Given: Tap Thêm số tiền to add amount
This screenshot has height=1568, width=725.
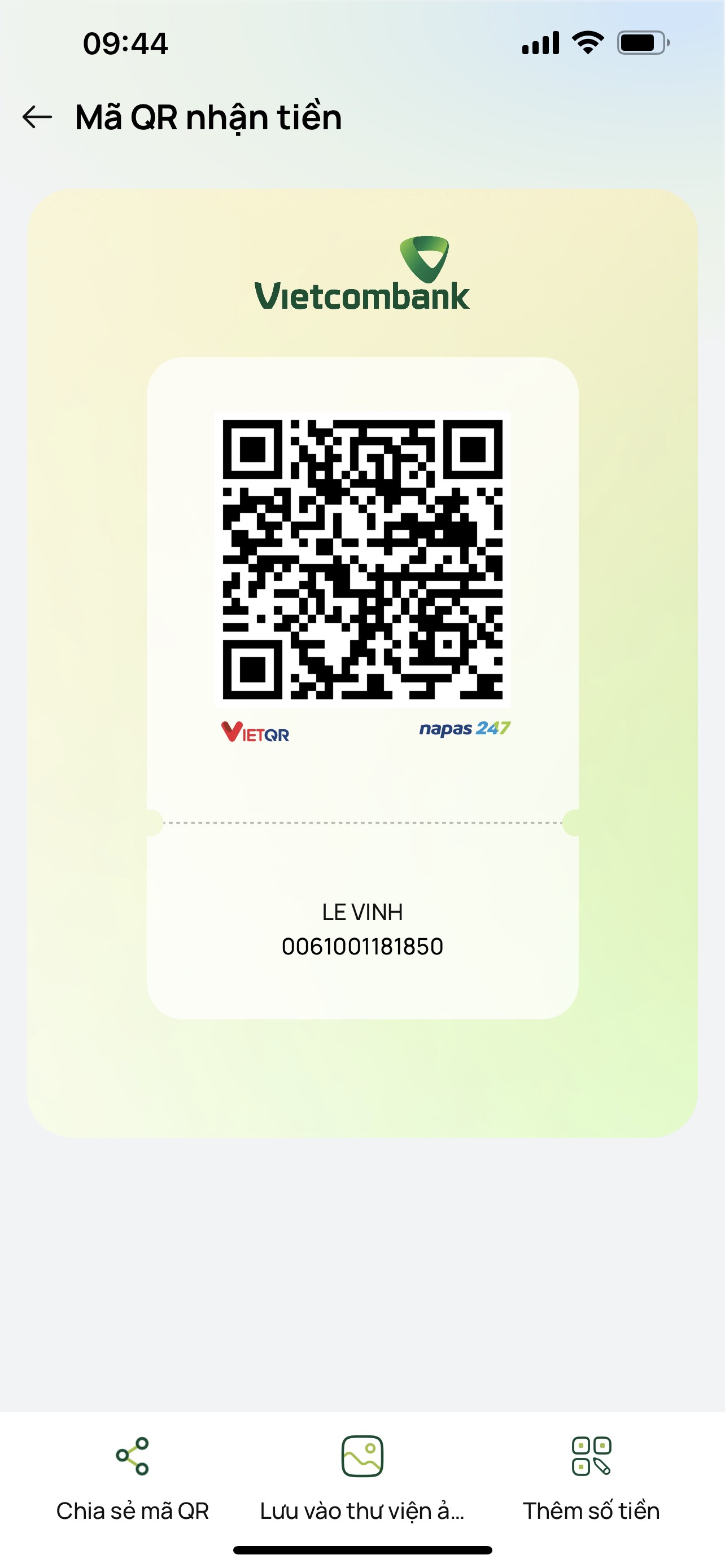Looking at the screenshot, I should coord(591,1480).
